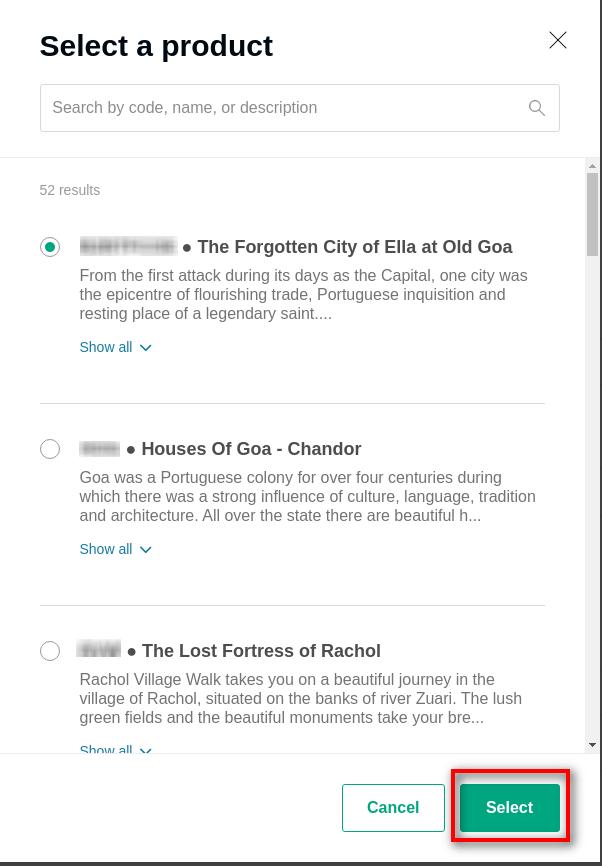Tap the search magnifier icon
This screenshot has width=602, height=866.
click(x=537, y=108)
